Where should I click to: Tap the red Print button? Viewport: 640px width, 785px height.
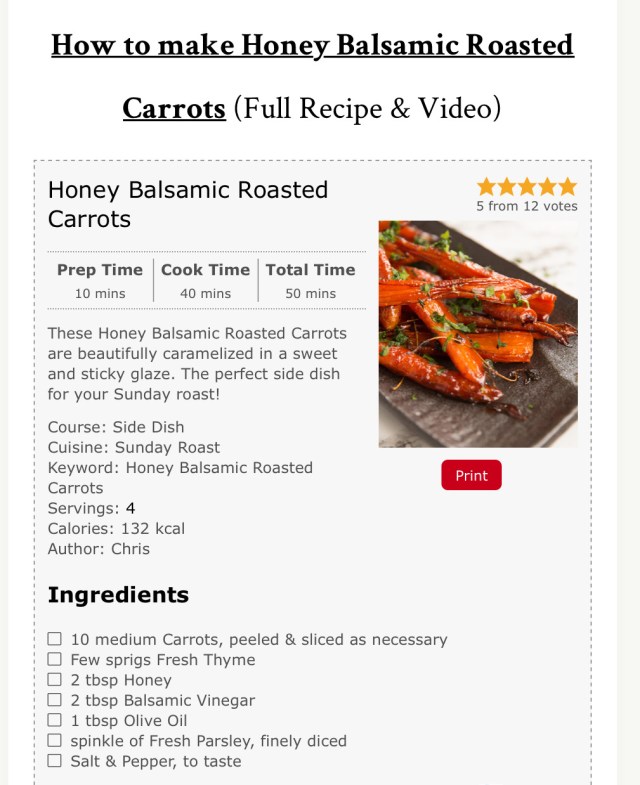(471, 476)
